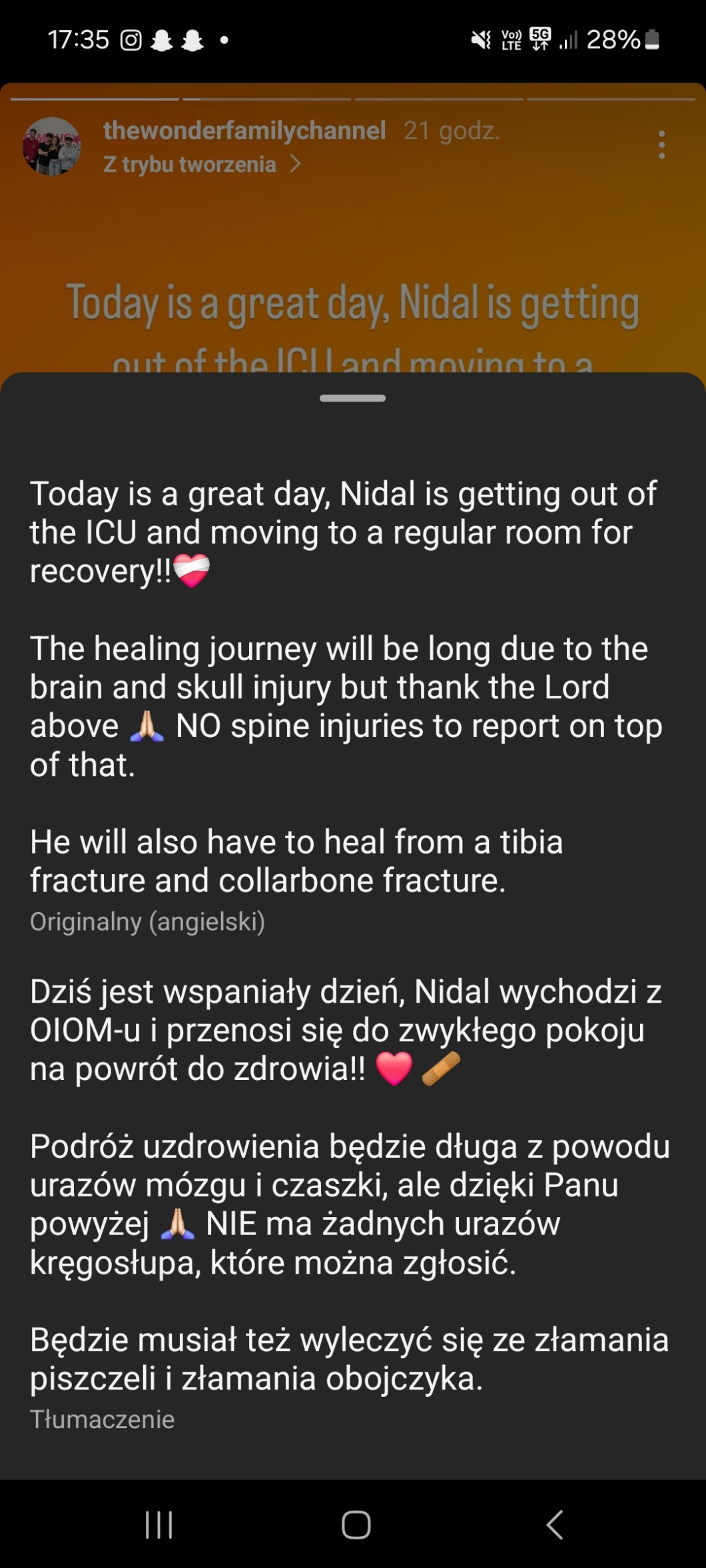Go back with the system back button
706x1568 pixels.
click(x=555, y=1524)
